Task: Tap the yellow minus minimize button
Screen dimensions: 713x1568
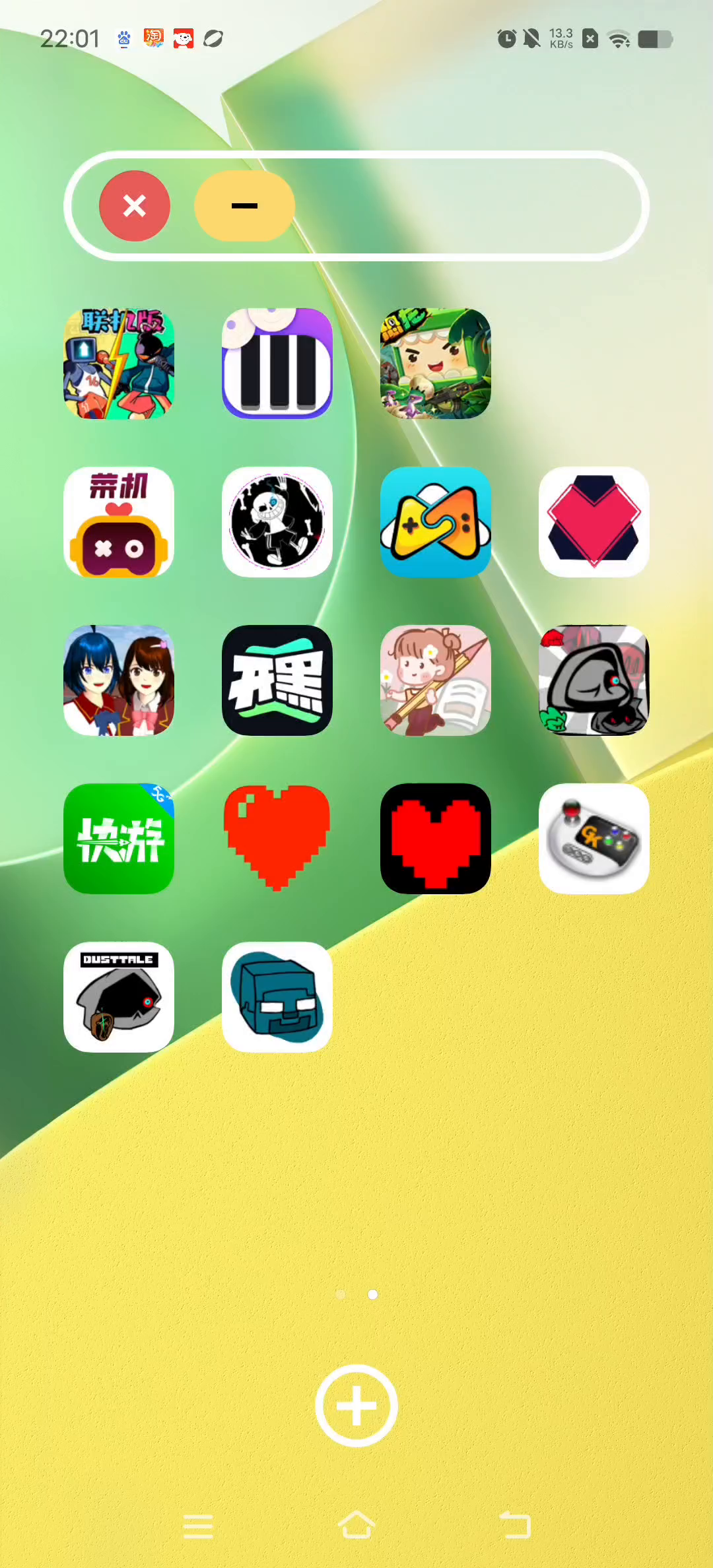Action: [x=244, y=206]
